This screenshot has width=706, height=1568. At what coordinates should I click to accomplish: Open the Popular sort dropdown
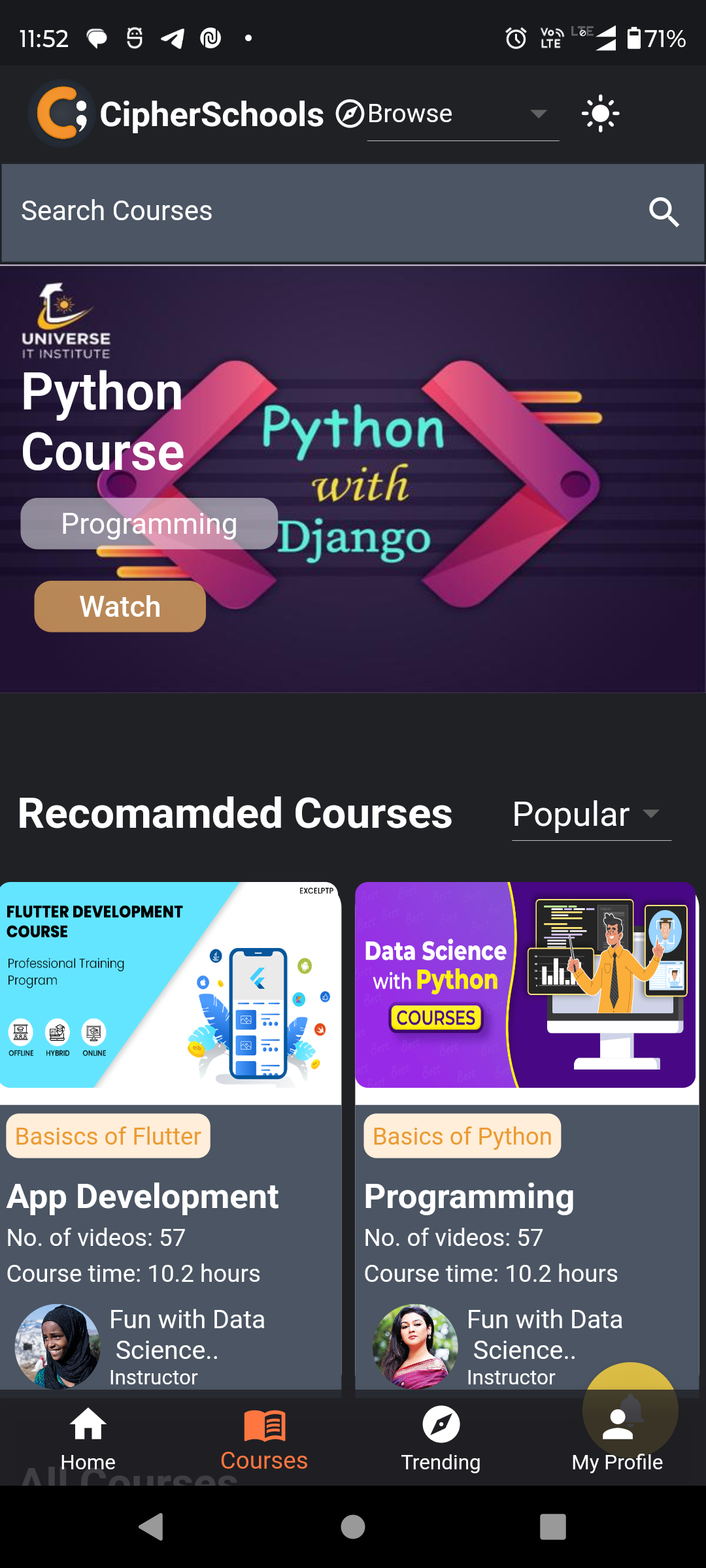590,814
